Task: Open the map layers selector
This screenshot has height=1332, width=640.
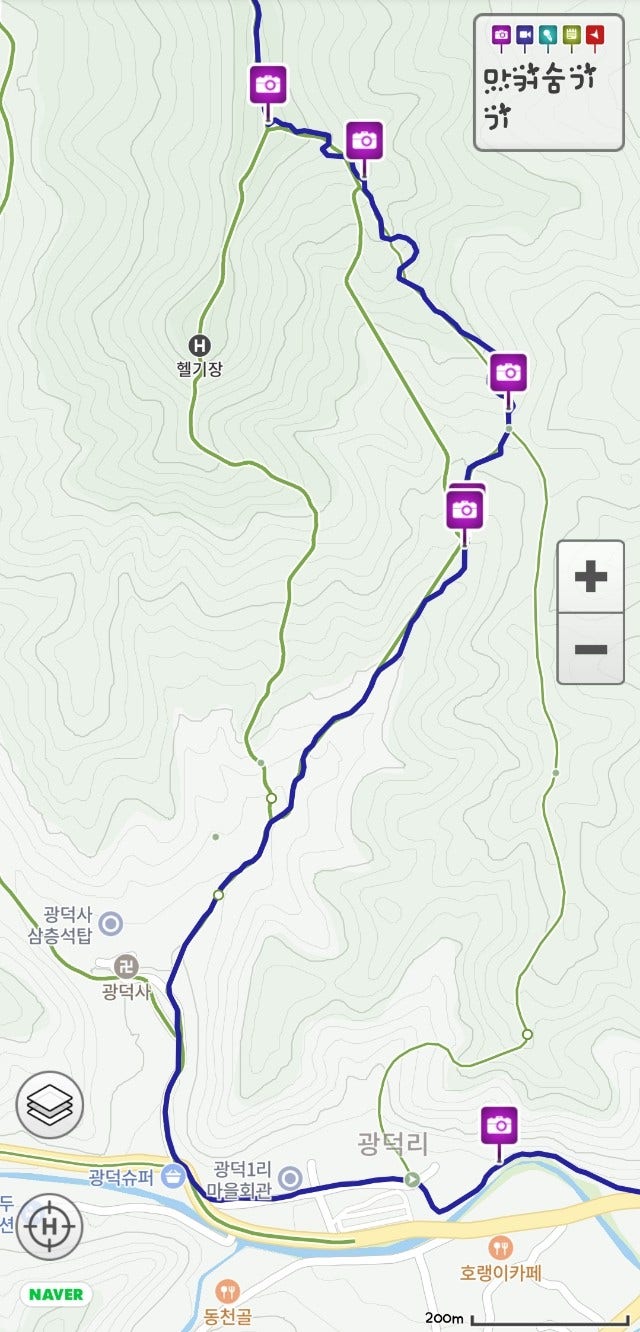Action: [x=49, y=1104]
